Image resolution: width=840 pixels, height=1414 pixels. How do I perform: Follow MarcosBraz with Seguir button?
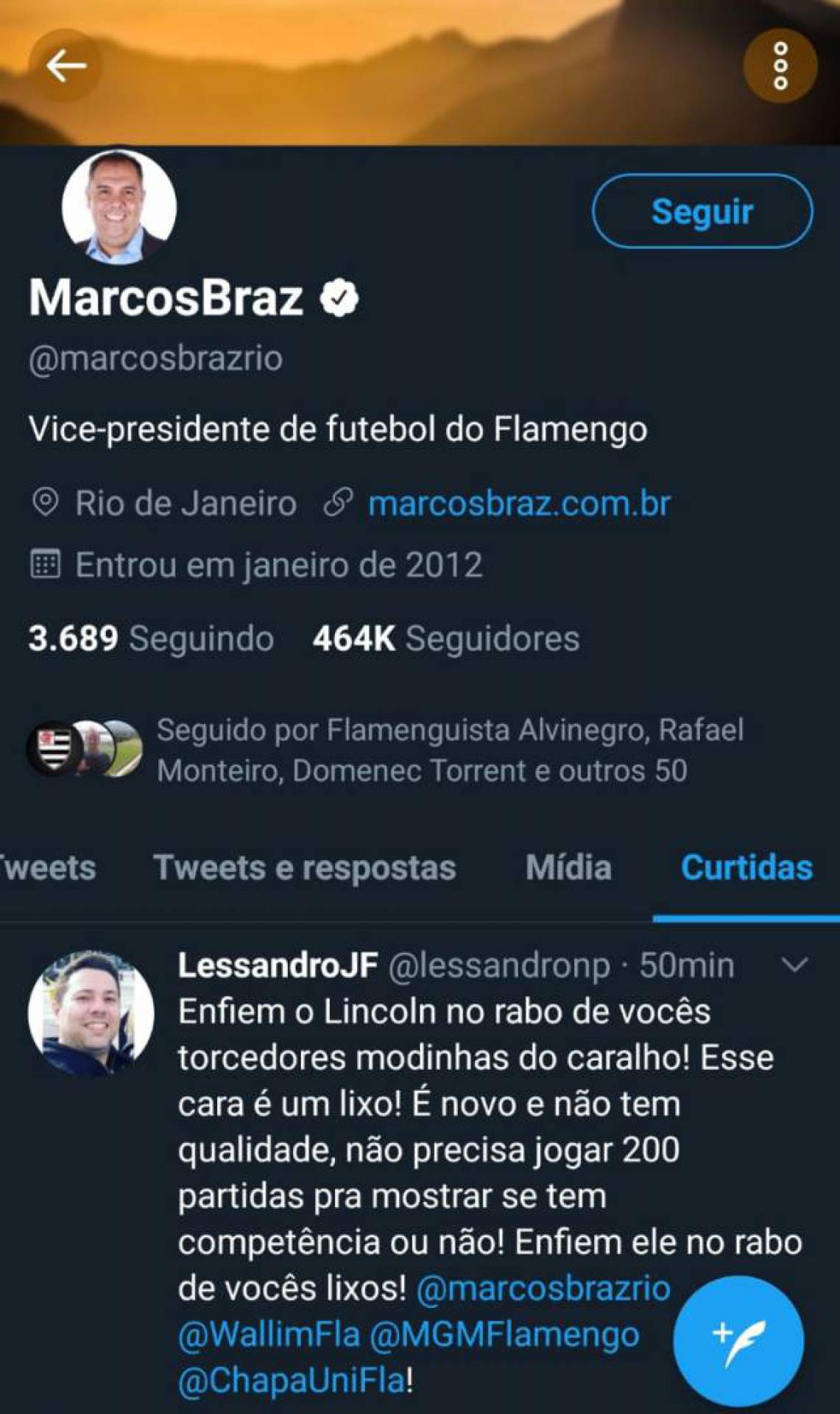[x=702, y=211]
